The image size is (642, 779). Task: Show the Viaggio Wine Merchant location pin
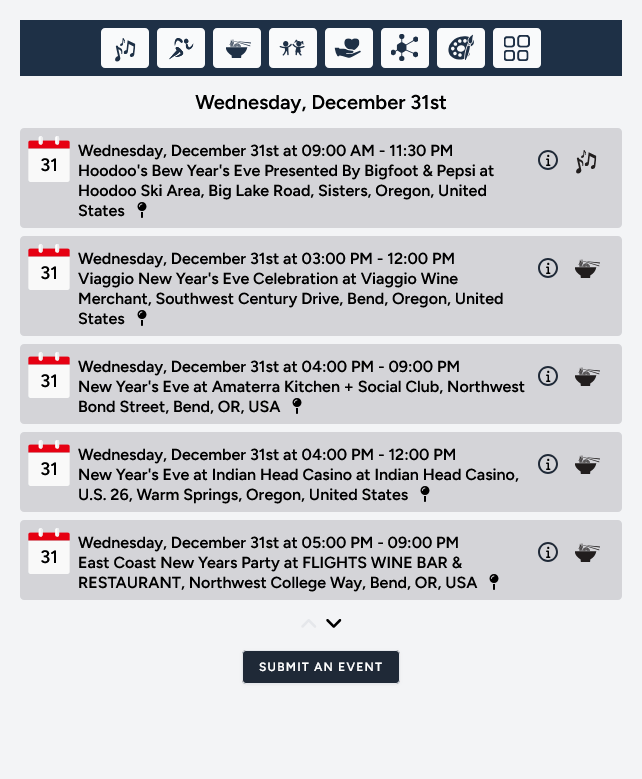(x=142, y=319)
